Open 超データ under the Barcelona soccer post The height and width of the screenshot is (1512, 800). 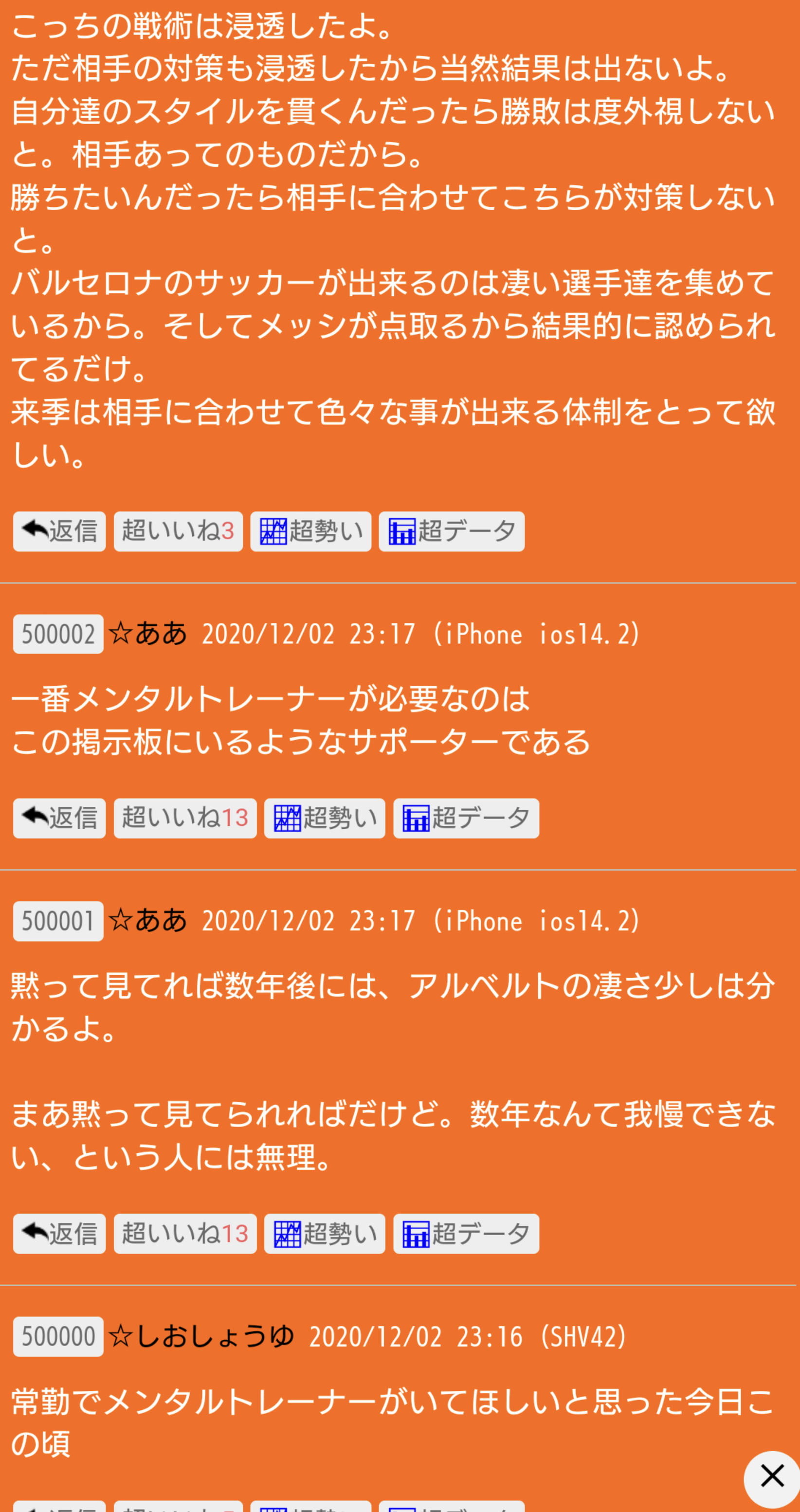(x=452, y=531)
